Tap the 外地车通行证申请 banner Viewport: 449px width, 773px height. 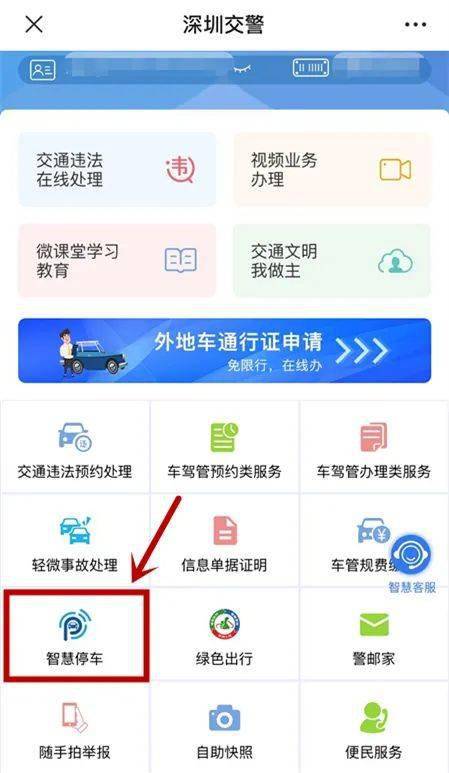[224, 351]
